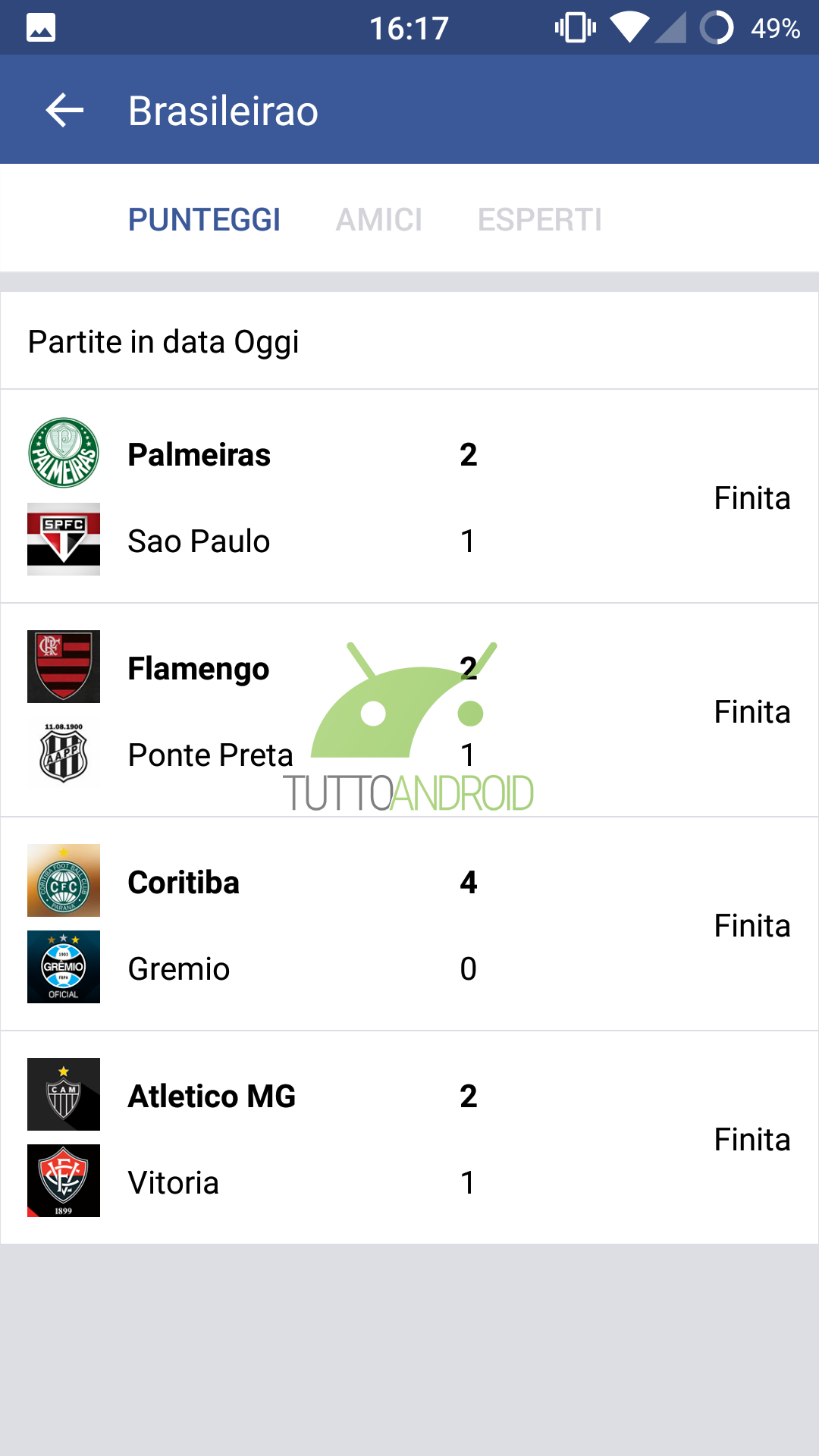Open the Flamengo vs Ponte Preta match
The image size is (819, 1456).
coord(409,711)
